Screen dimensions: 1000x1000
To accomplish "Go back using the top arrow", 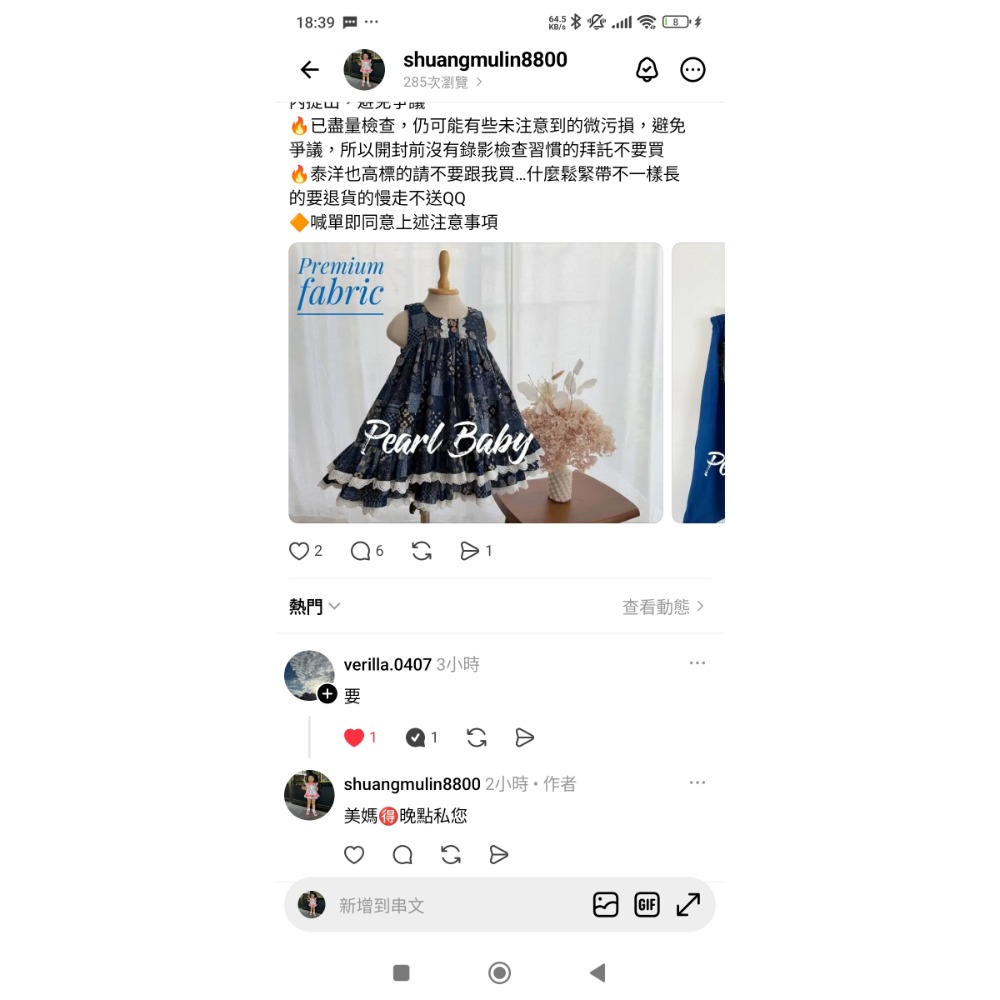I will tap(310, 69).
